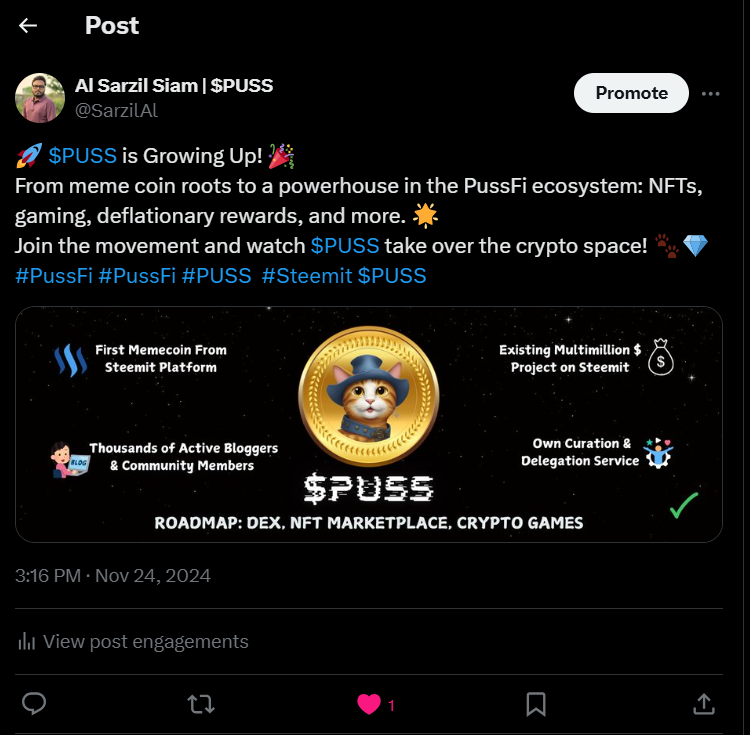The width and height of the screenshot is (750, 735).
Task: Tap the Promote button
Action: tap(631, 93)
